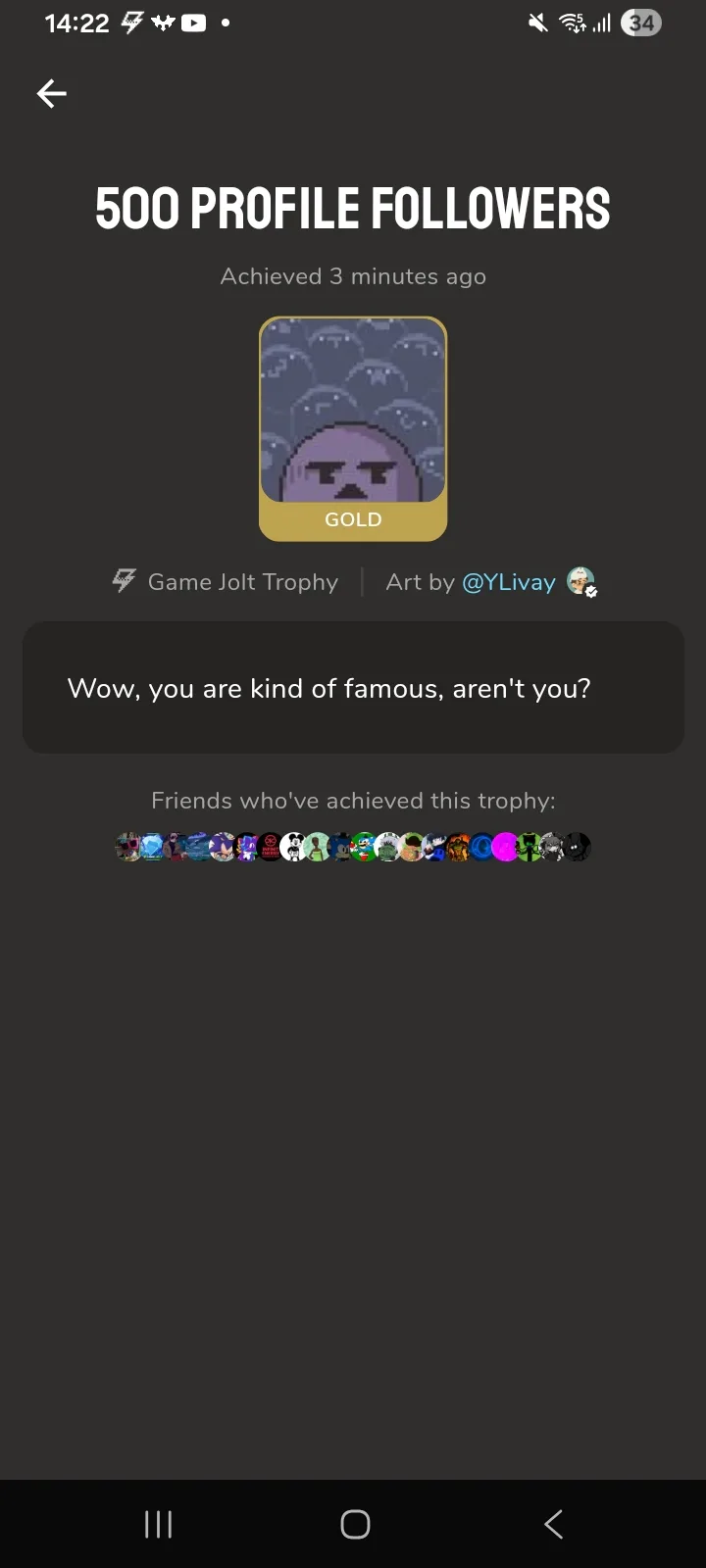View the gold trophy image
706x1568 pixels.
(x=353, y=428)
